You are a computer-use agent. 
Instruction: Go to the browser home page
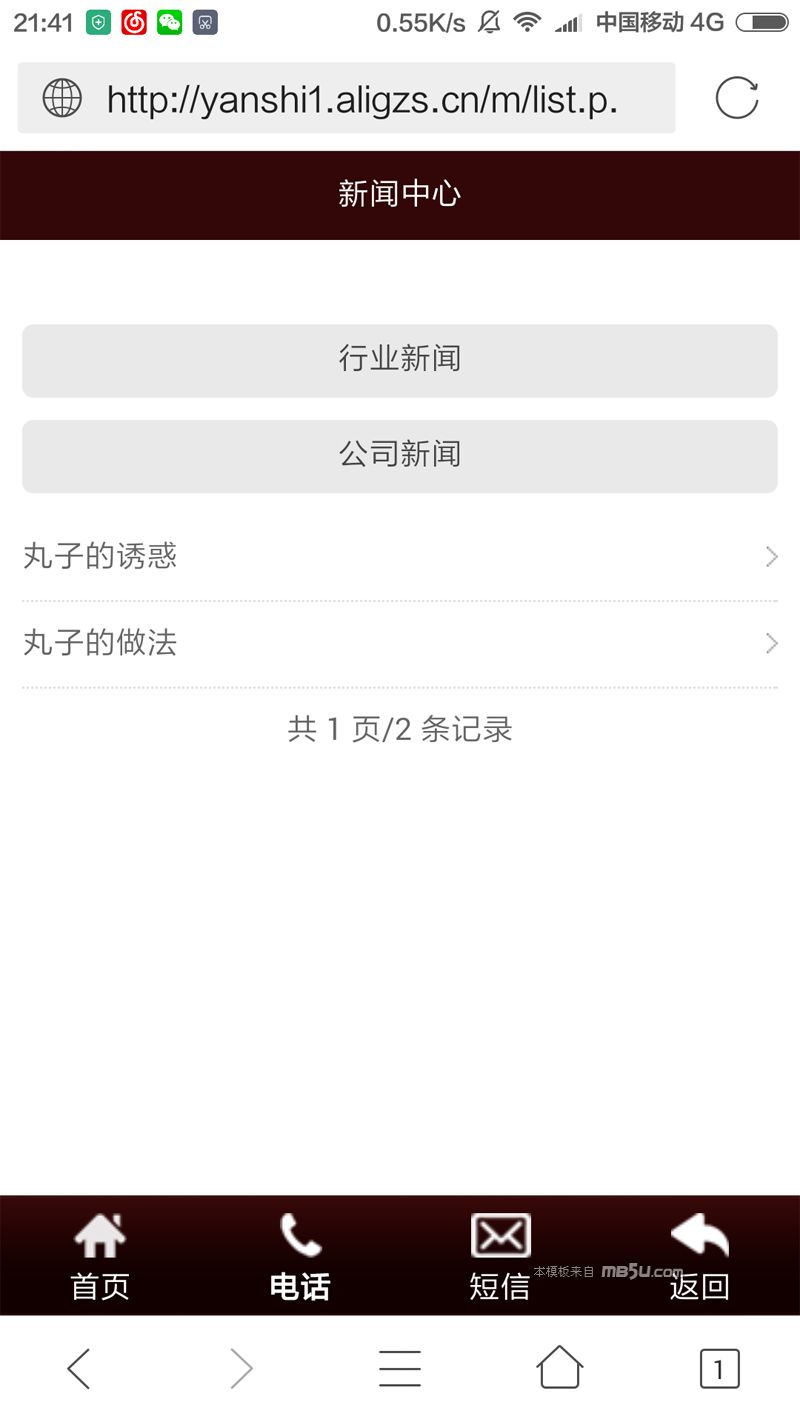559,1368
